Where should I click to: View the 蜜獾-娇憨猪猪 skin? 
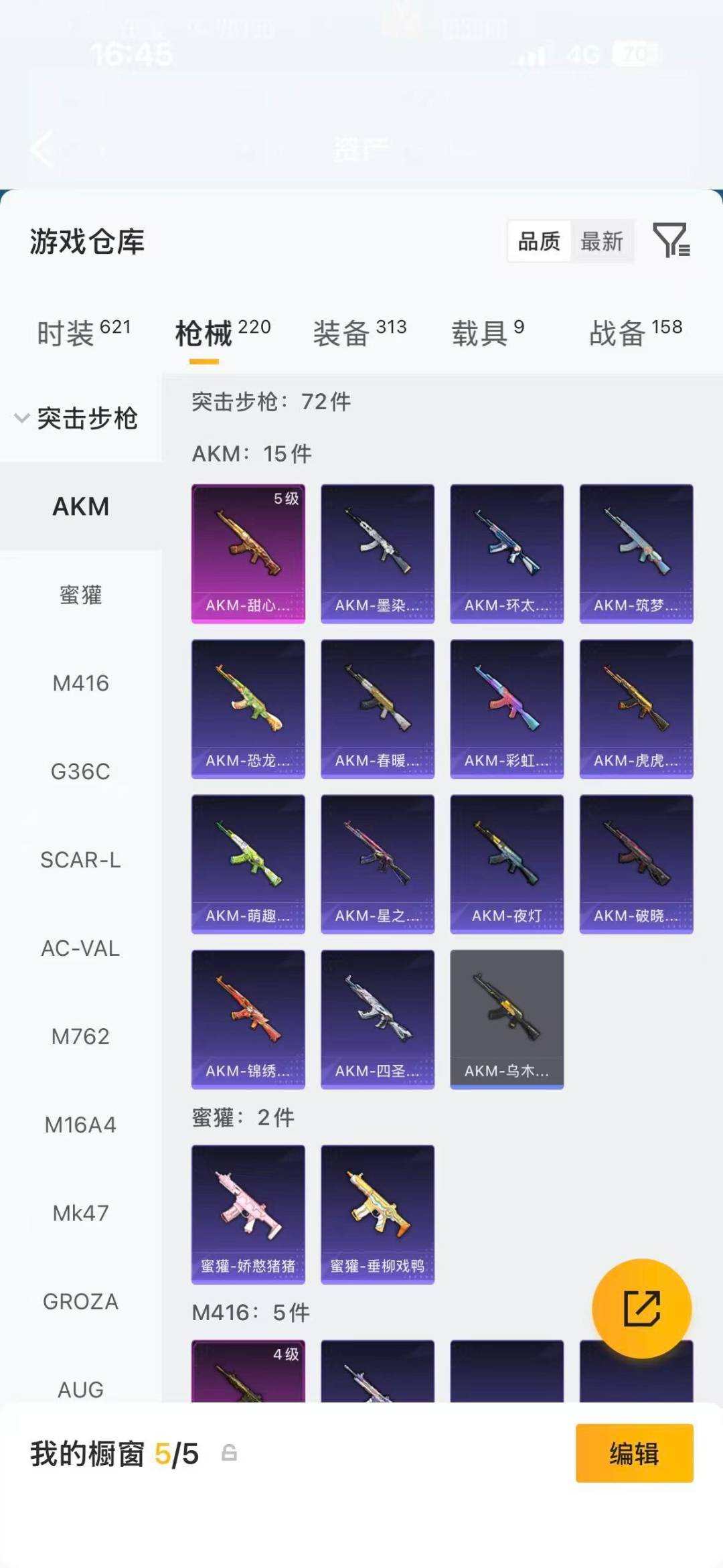coord(248,1214)
